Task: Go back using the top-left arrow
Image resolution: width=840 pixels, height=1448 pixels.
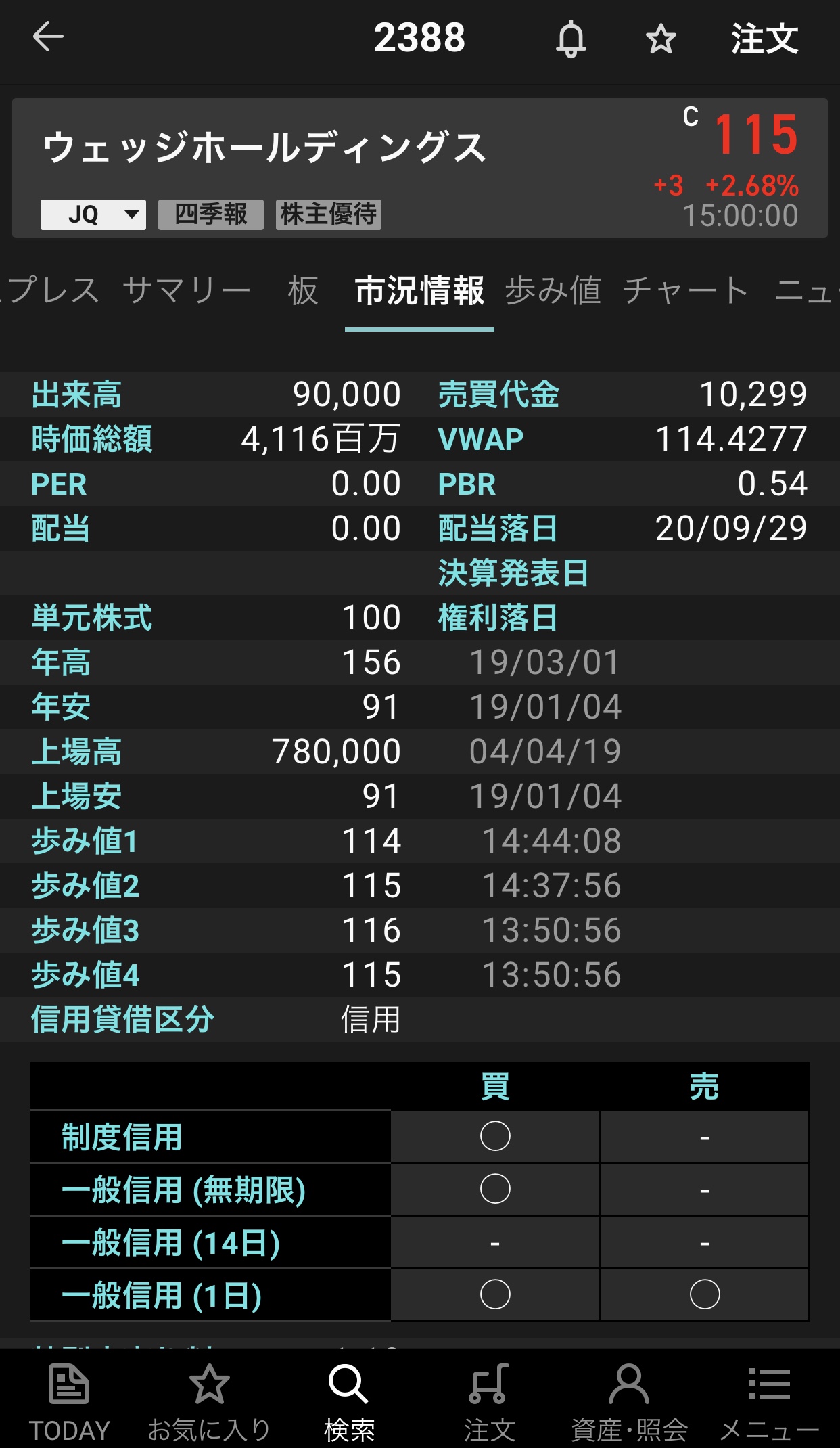Action: point(47,37)
